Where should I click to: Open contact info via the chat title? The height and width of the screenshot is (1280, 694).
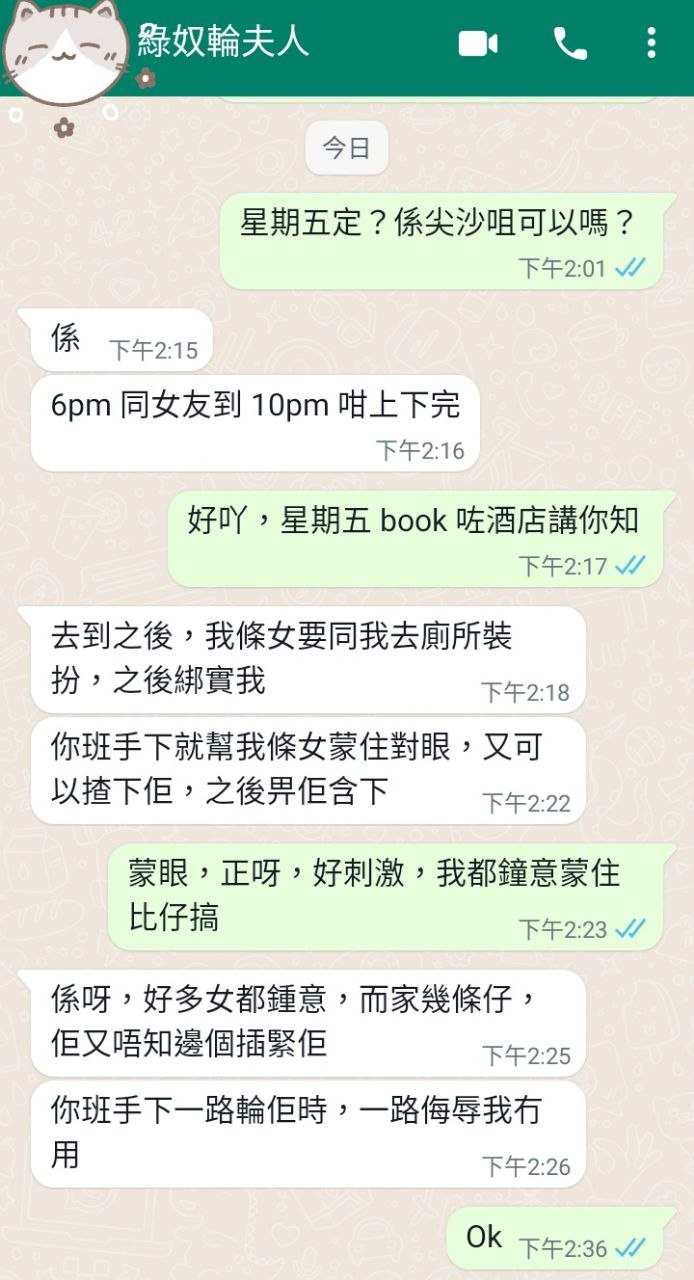coord(225,42)
